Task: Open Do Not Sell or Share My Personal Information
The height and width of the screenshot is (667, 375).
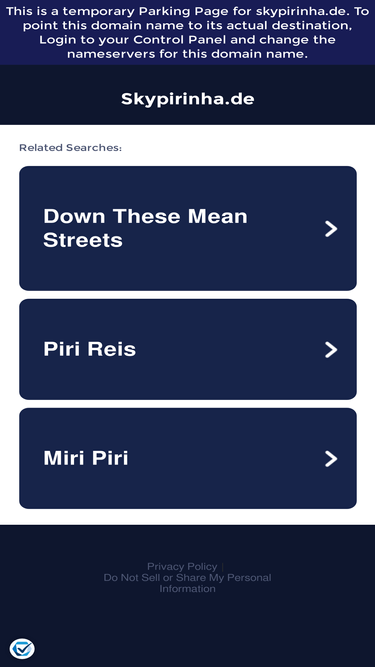Action: pos(188,583)
